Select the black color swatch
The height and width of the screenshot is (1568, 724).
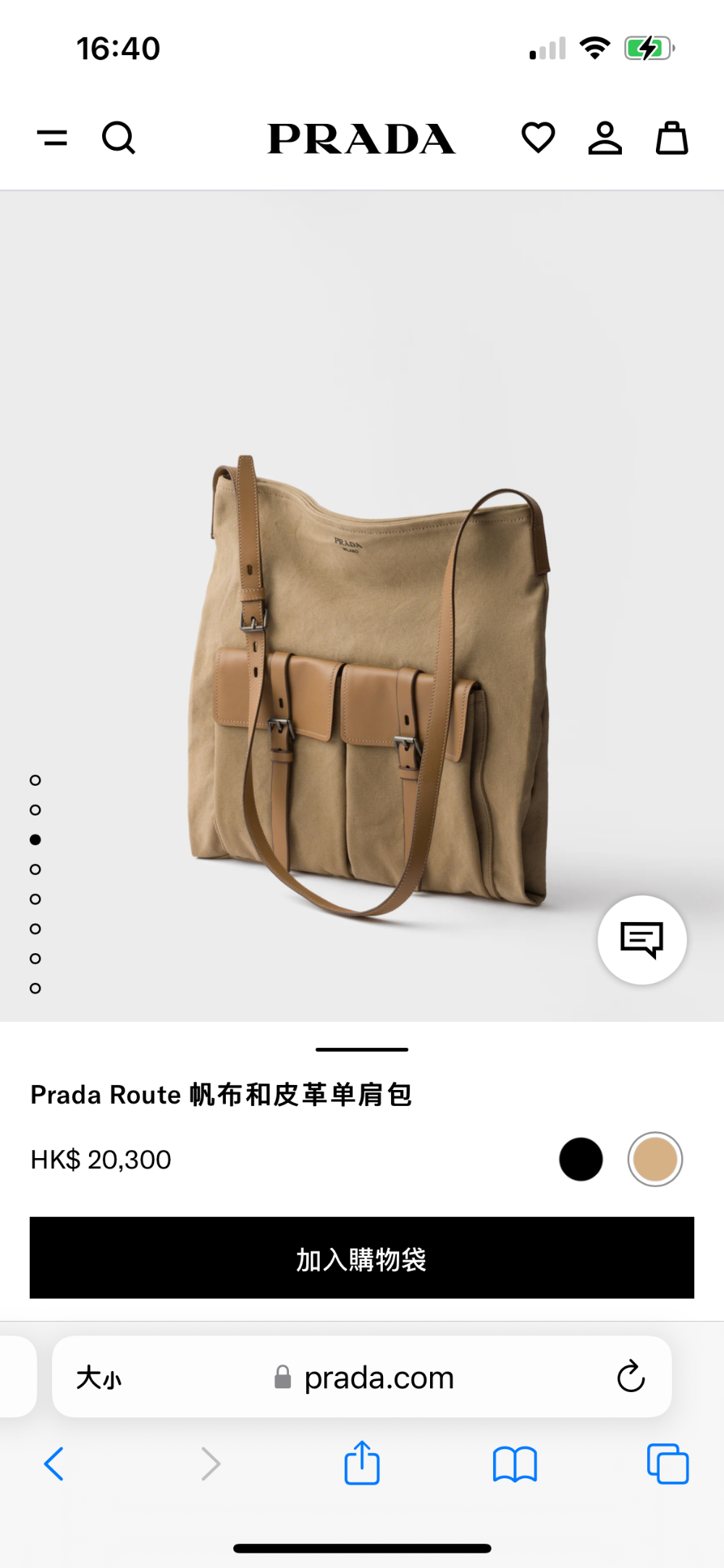coord(581,1159)
